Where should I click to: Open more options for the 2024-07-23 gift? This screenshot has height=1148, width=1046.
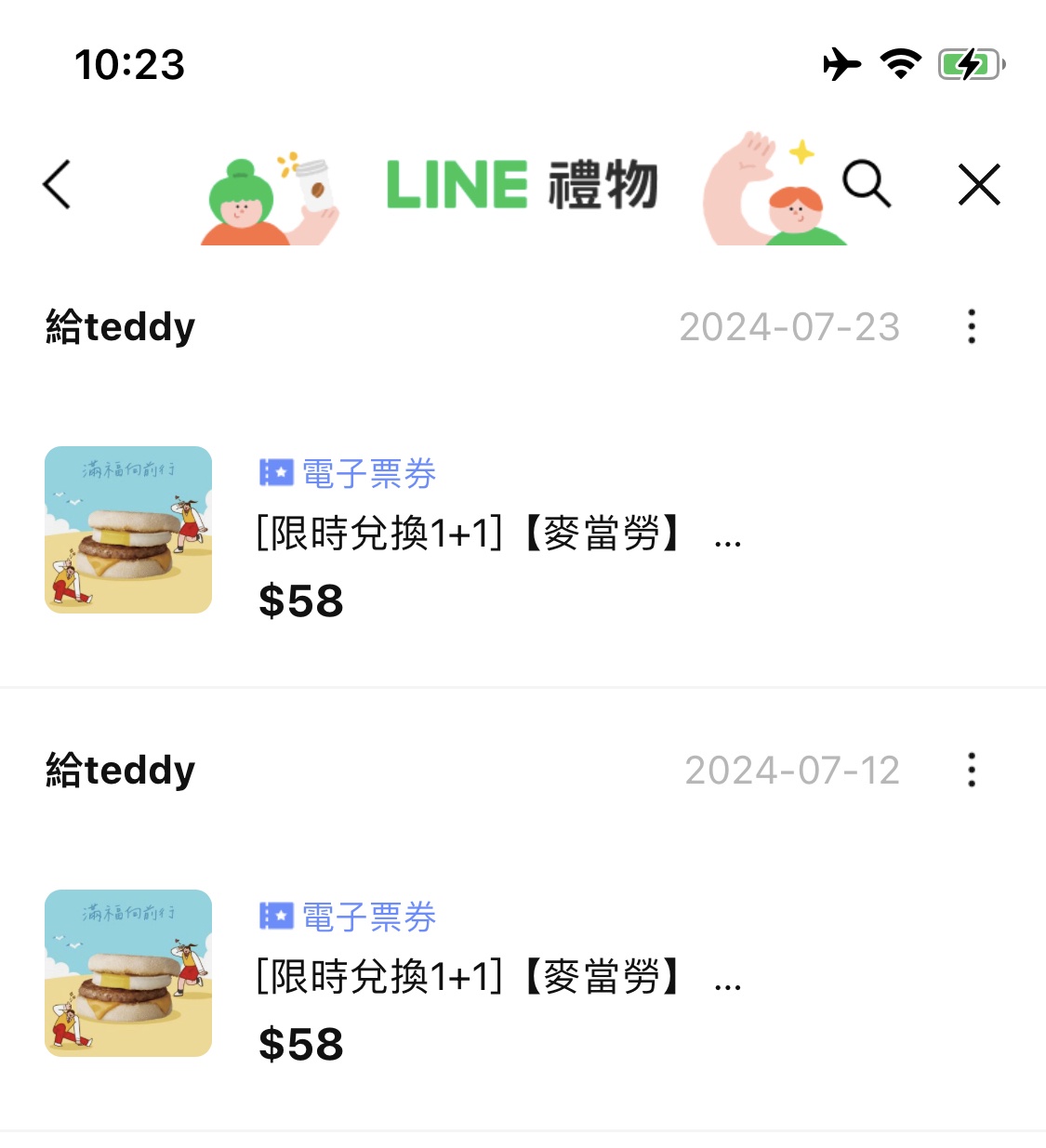972,326
